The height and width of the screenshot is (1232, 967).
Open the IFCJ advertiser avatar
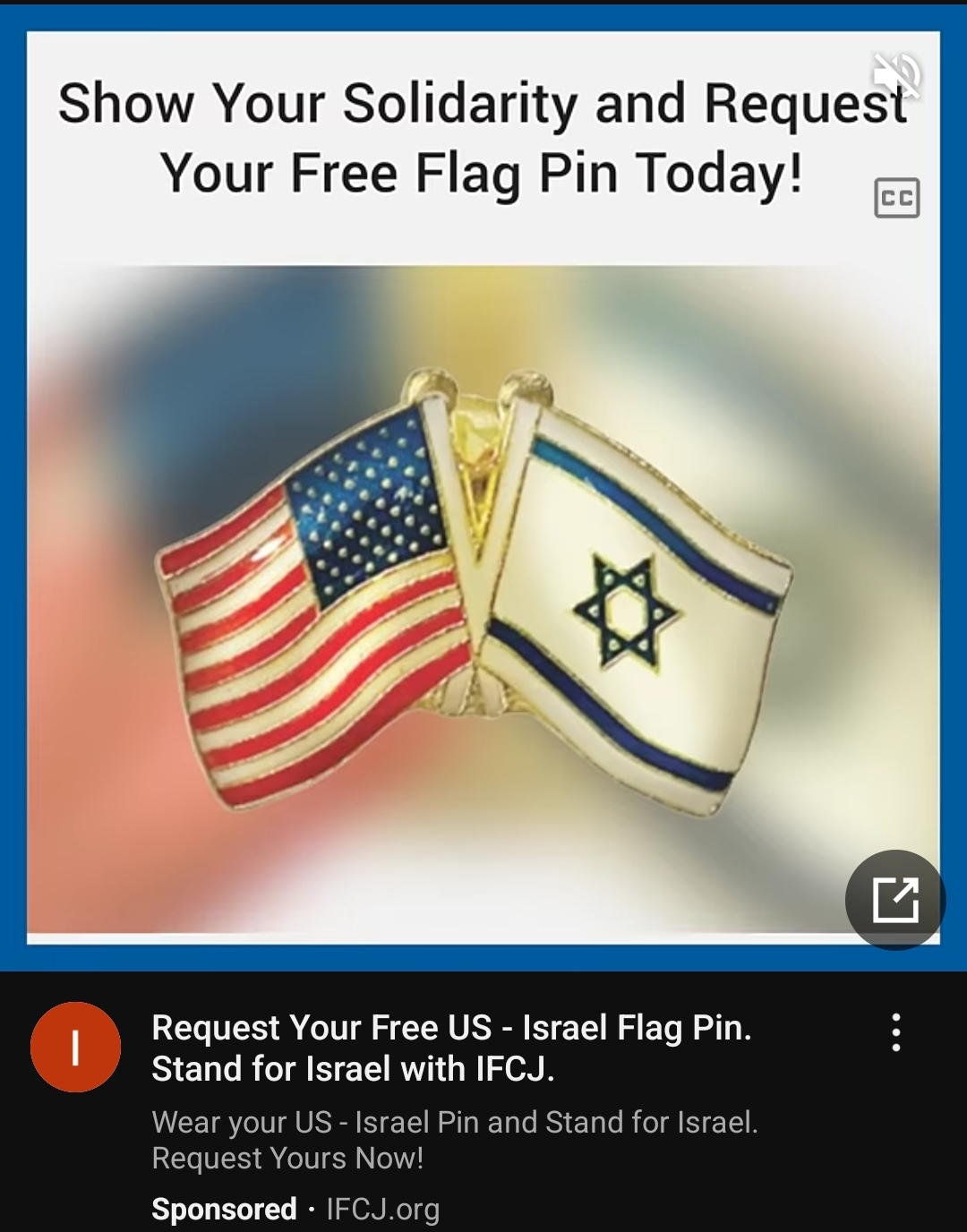click(75, 1047)
